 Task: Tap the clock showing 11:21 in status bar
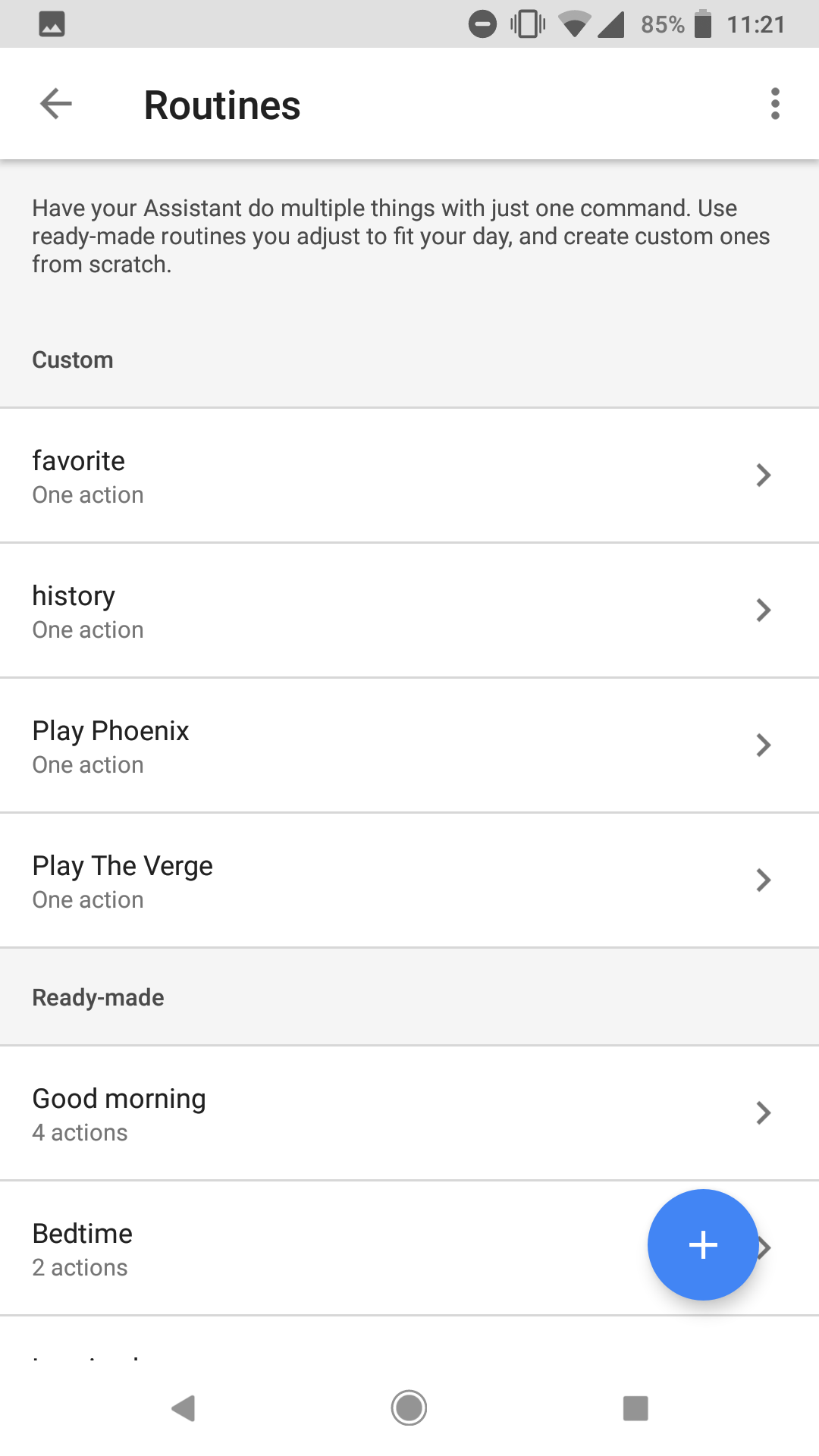(756, 24)
